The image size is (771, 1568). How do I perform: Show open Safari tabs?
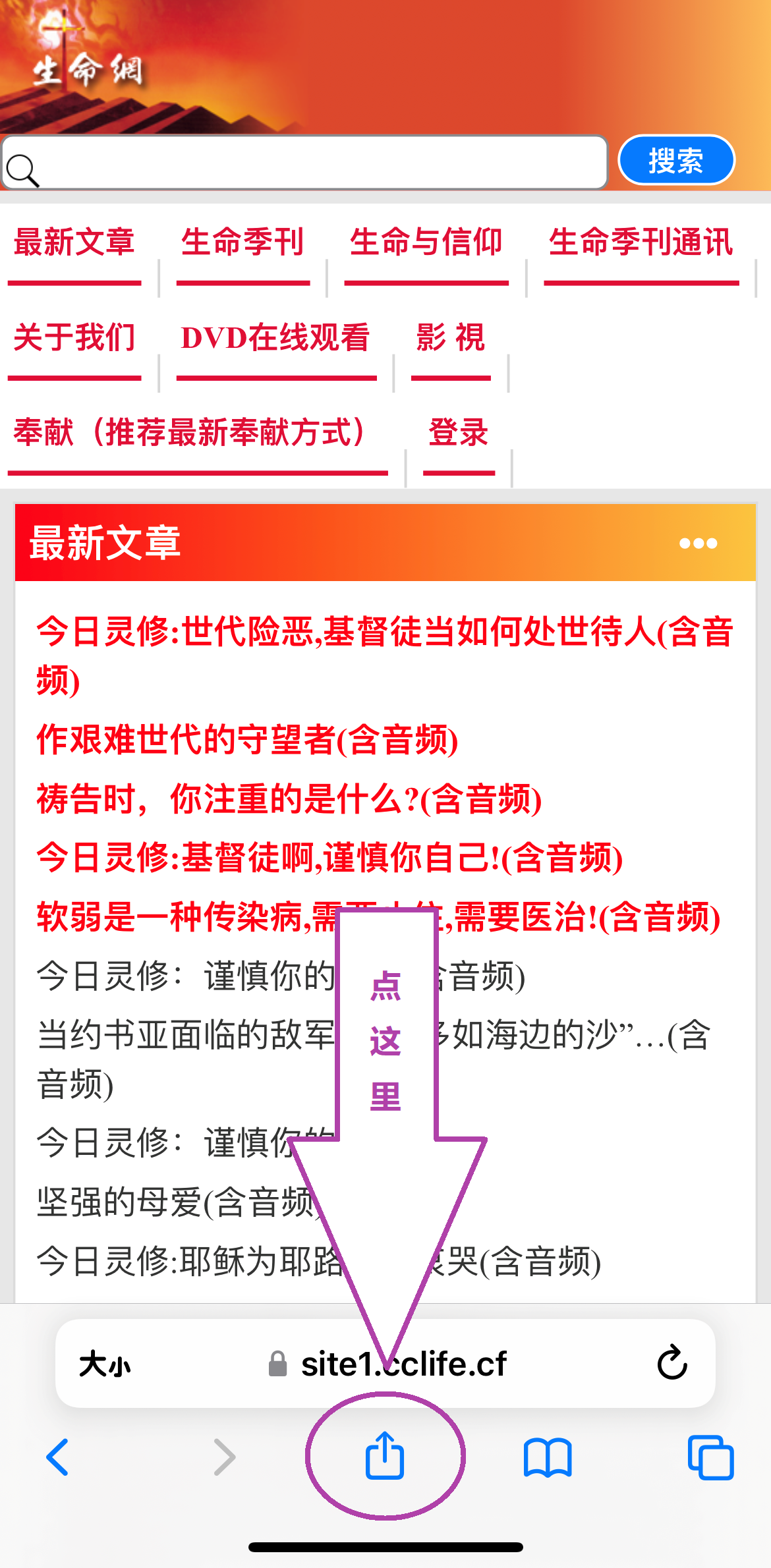pos(710,1457)
